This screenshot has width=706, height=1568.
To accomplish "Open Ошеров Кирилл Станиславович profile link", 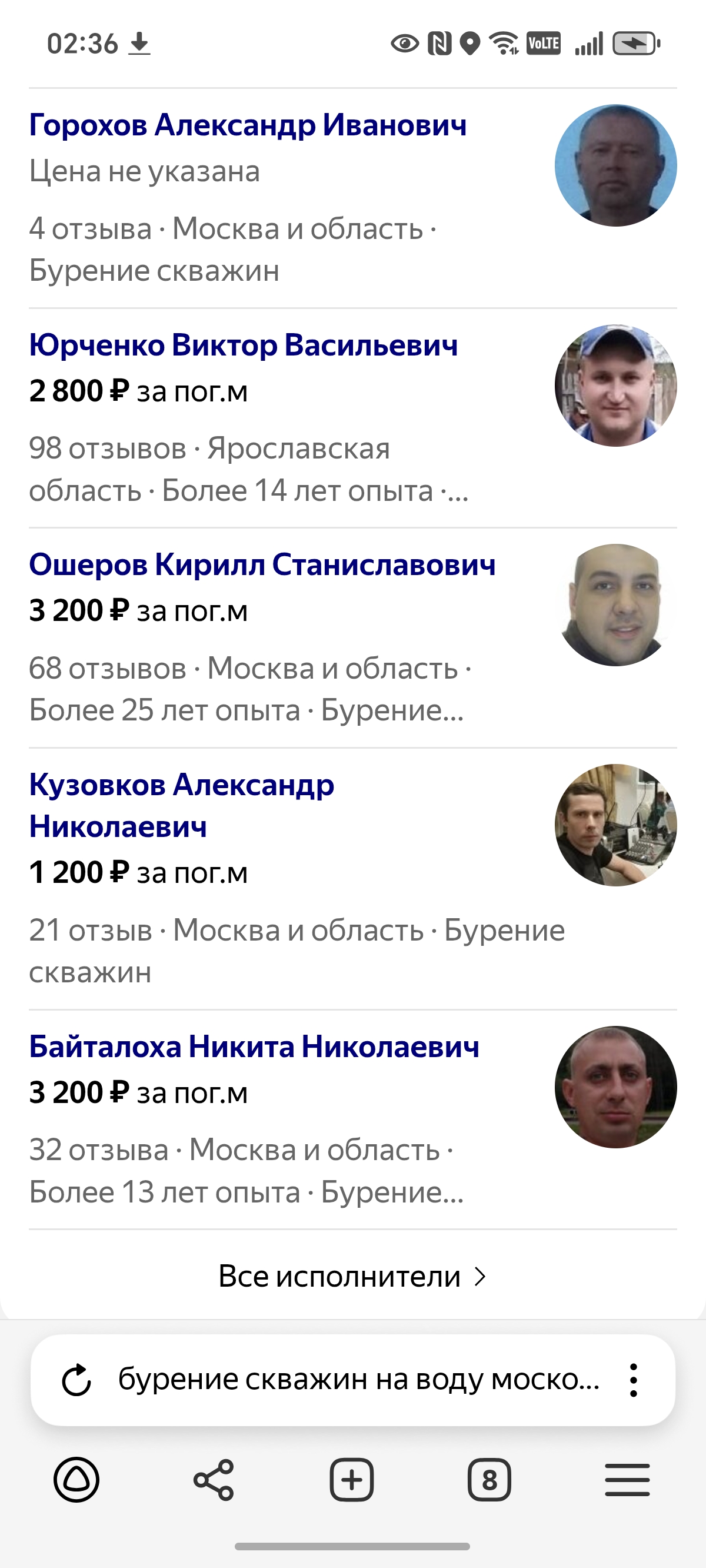I will pyautogui.click(x=262, y=564).
